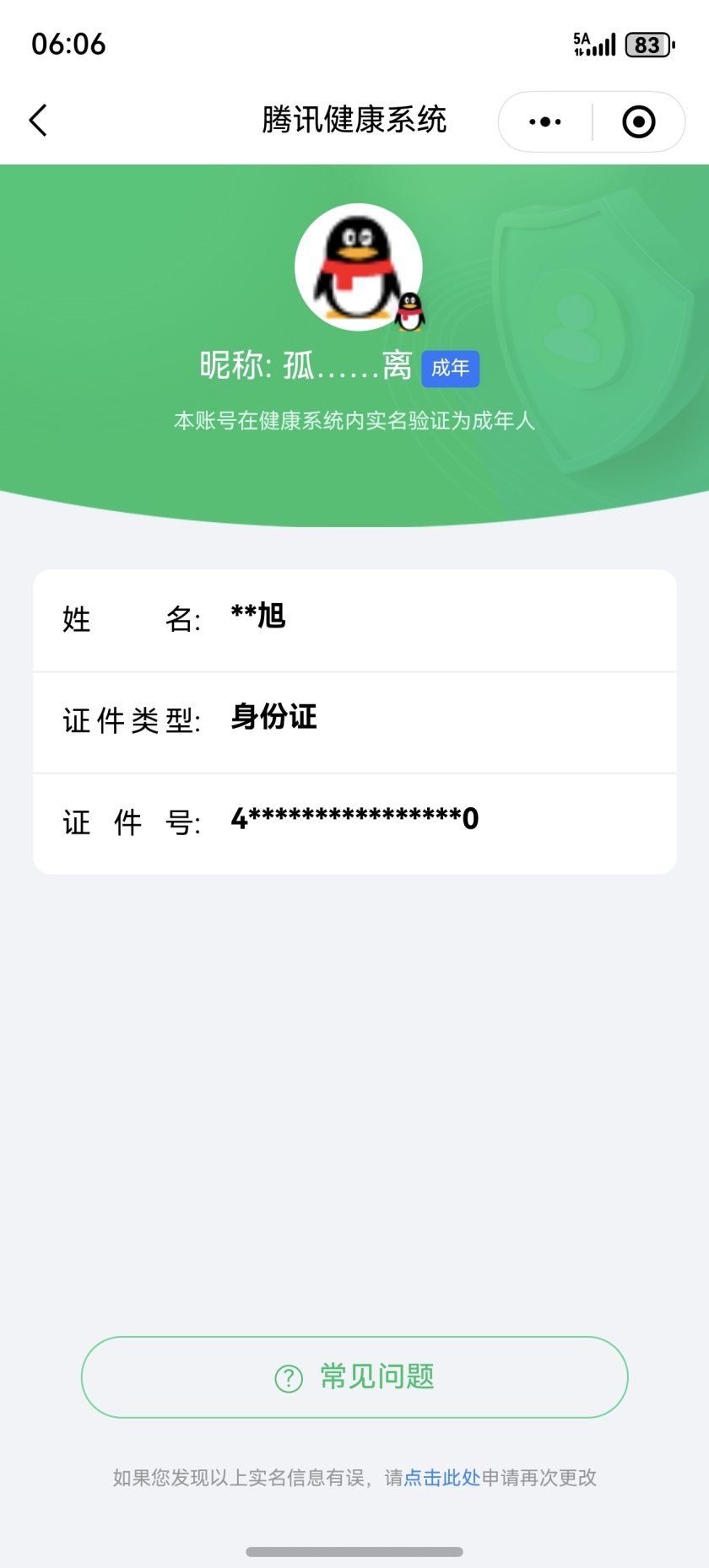Screen dimensions: 709x1568
Task: Expand the 证件号 ID number row
Action: coord(354,820)
